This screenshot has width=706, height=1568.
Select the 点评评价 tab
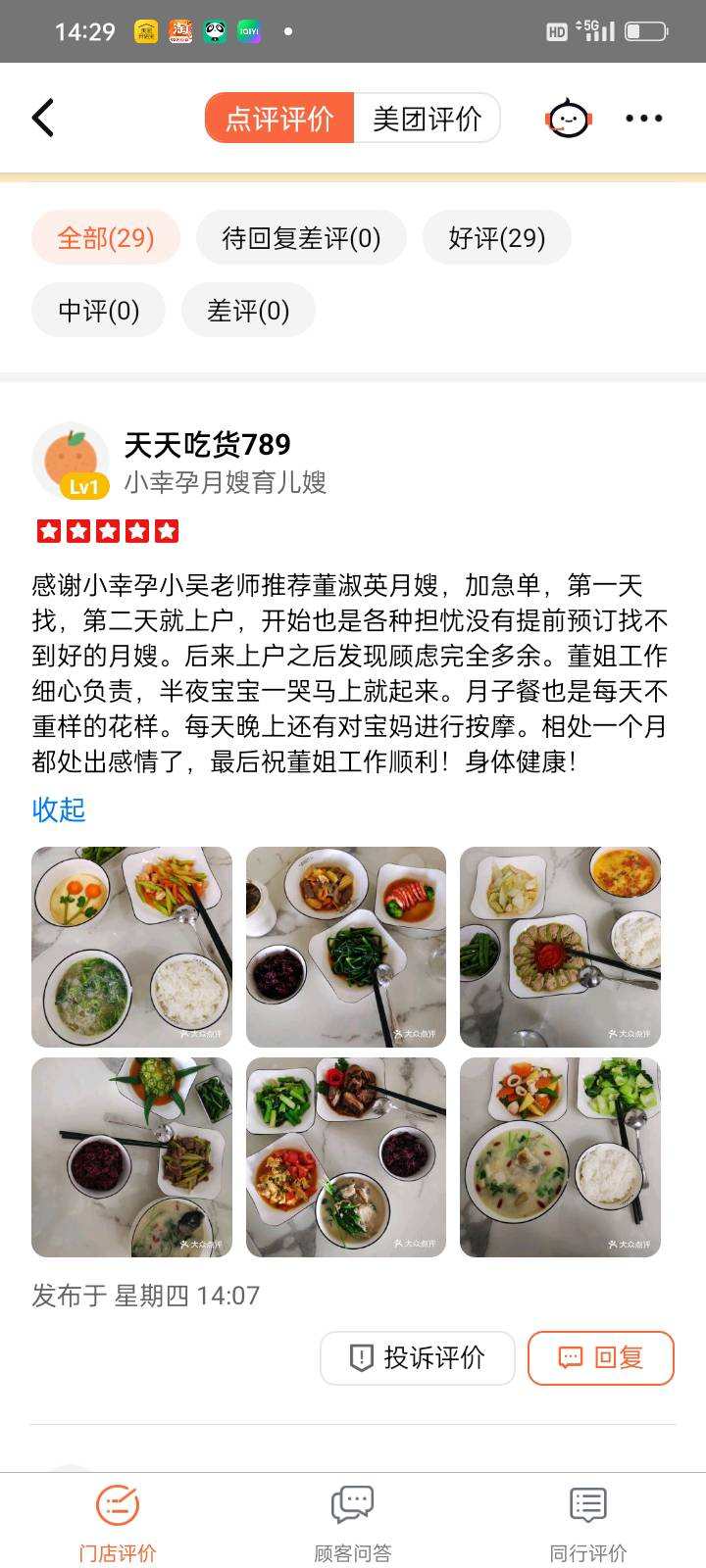click(279, 119)
